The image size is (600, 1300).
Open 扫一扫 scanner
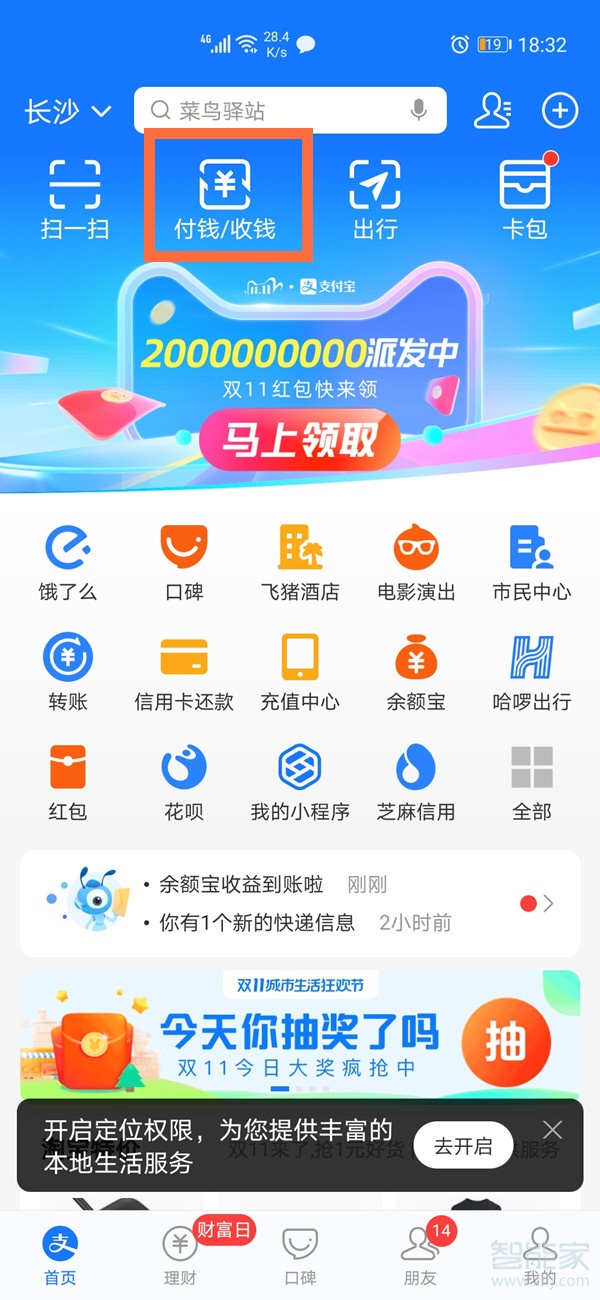click(75, 200)
